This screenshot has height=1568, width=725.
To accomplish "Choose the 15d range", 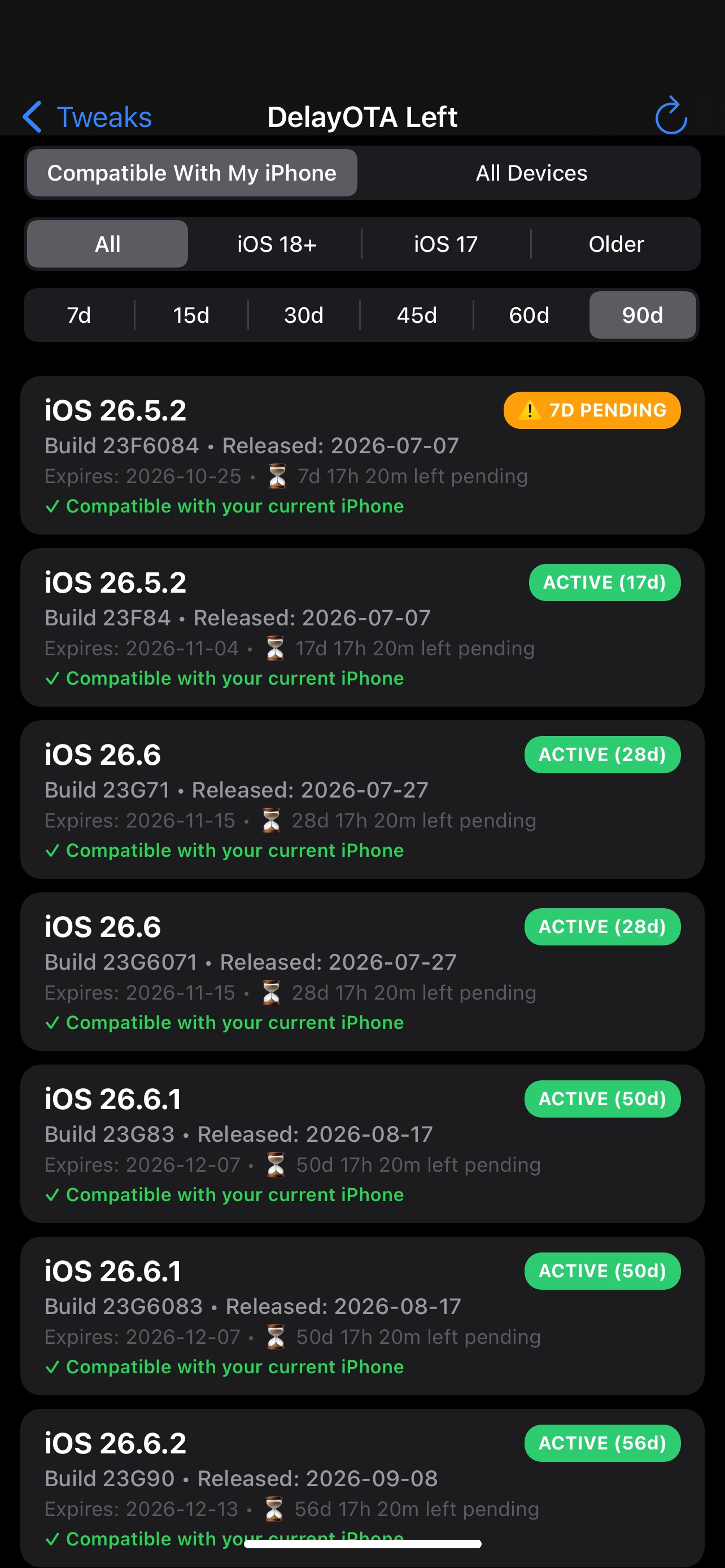I will click(x=191, y=316).
